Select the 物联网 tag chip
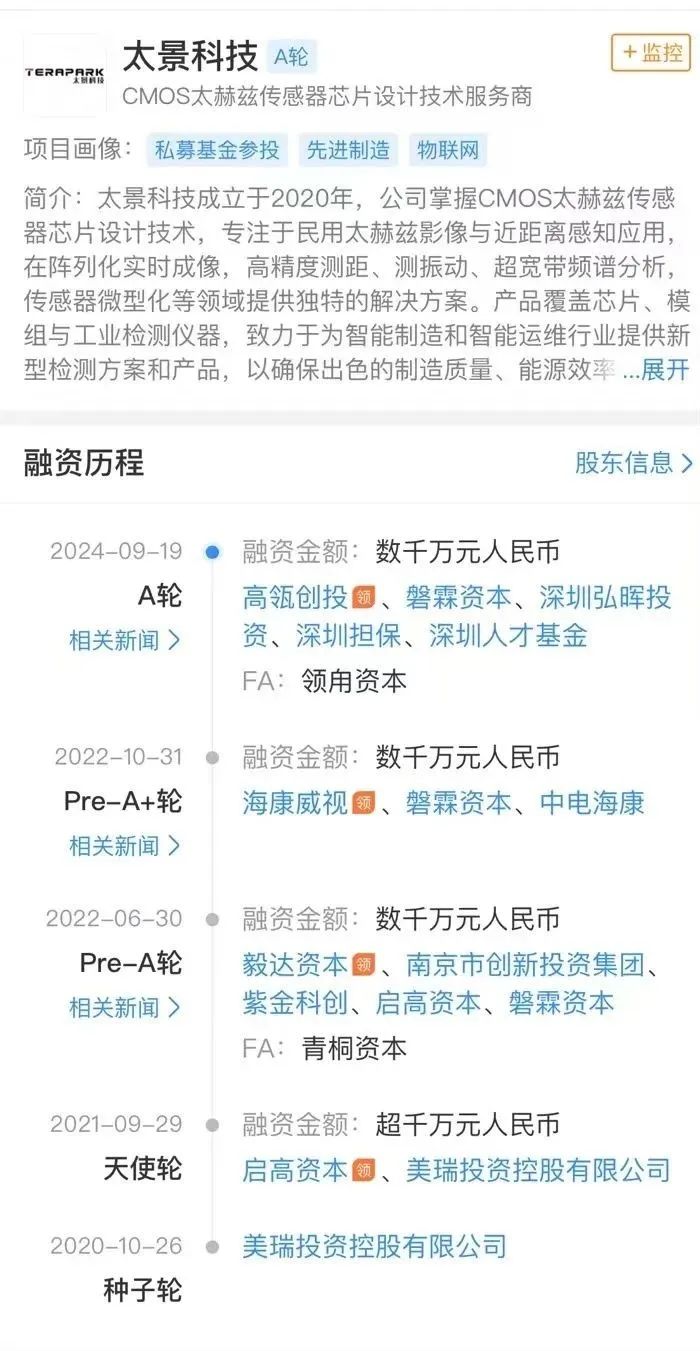700x1351 pixels. [448, 150]
